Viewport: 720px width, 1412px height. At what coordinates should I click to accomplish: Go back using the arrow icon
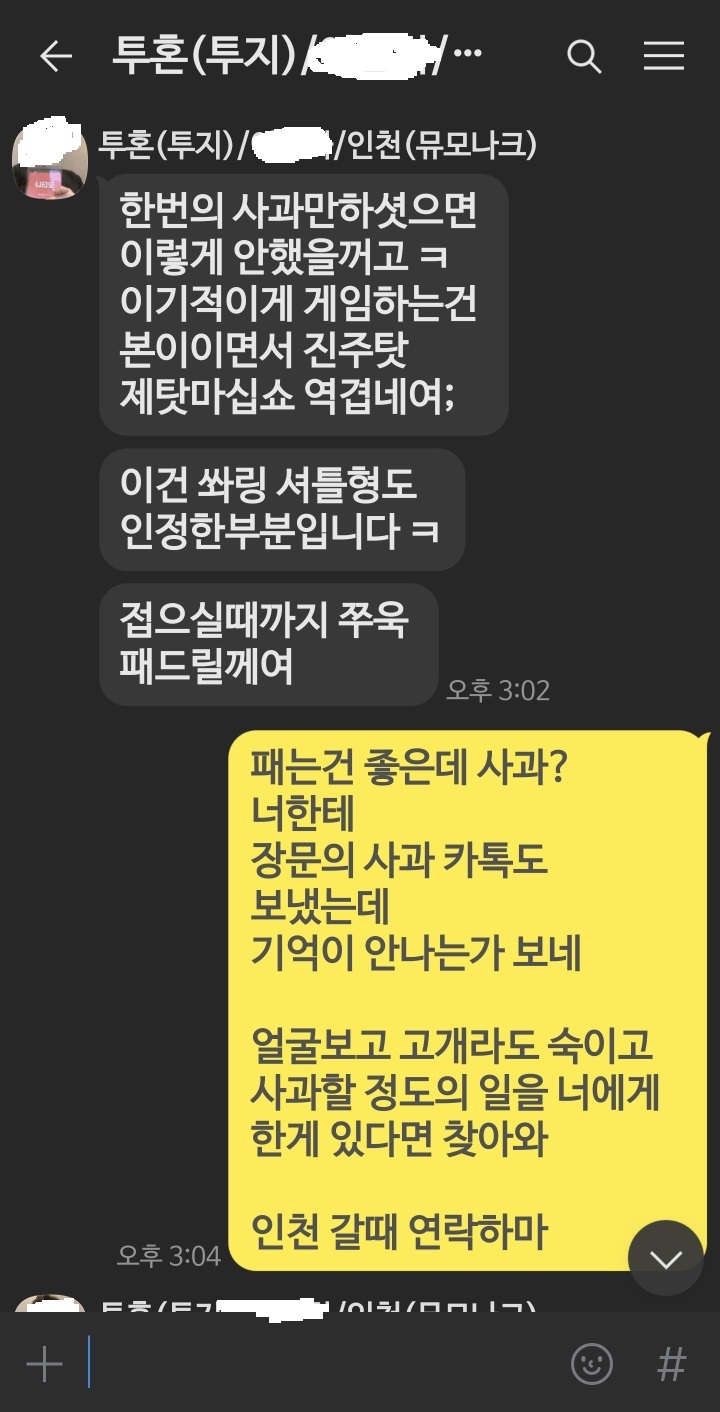click(56, 57)
